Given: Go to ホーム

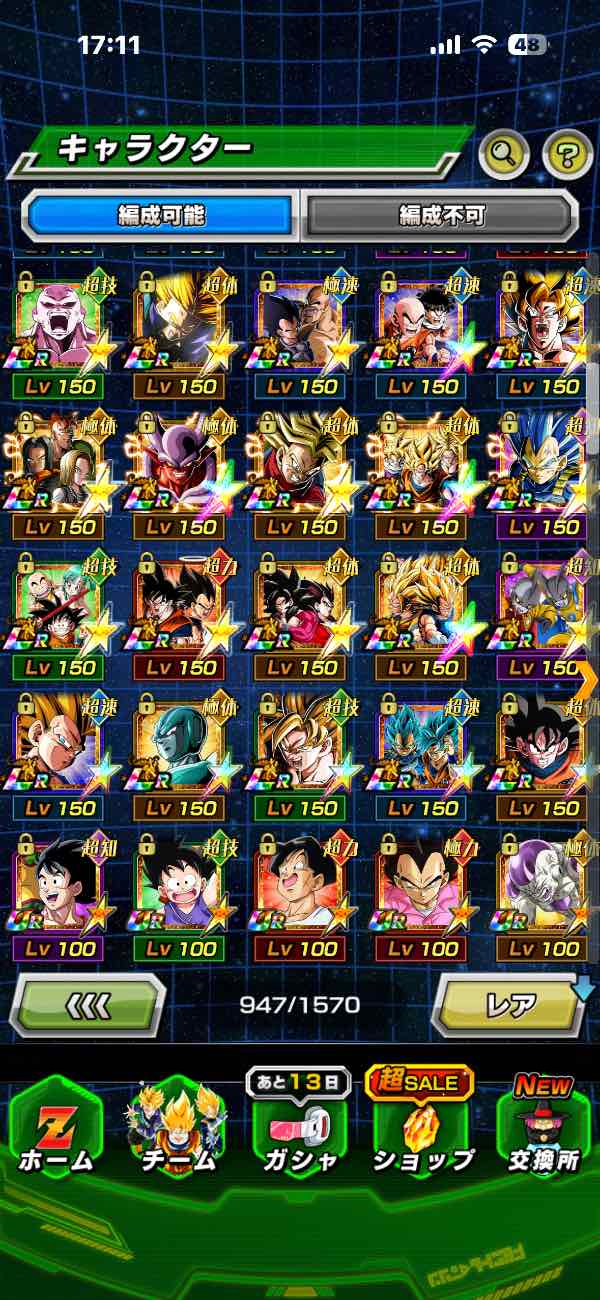Looking at the screenshot, I should pyautogui.click(x=56, y=1132).
